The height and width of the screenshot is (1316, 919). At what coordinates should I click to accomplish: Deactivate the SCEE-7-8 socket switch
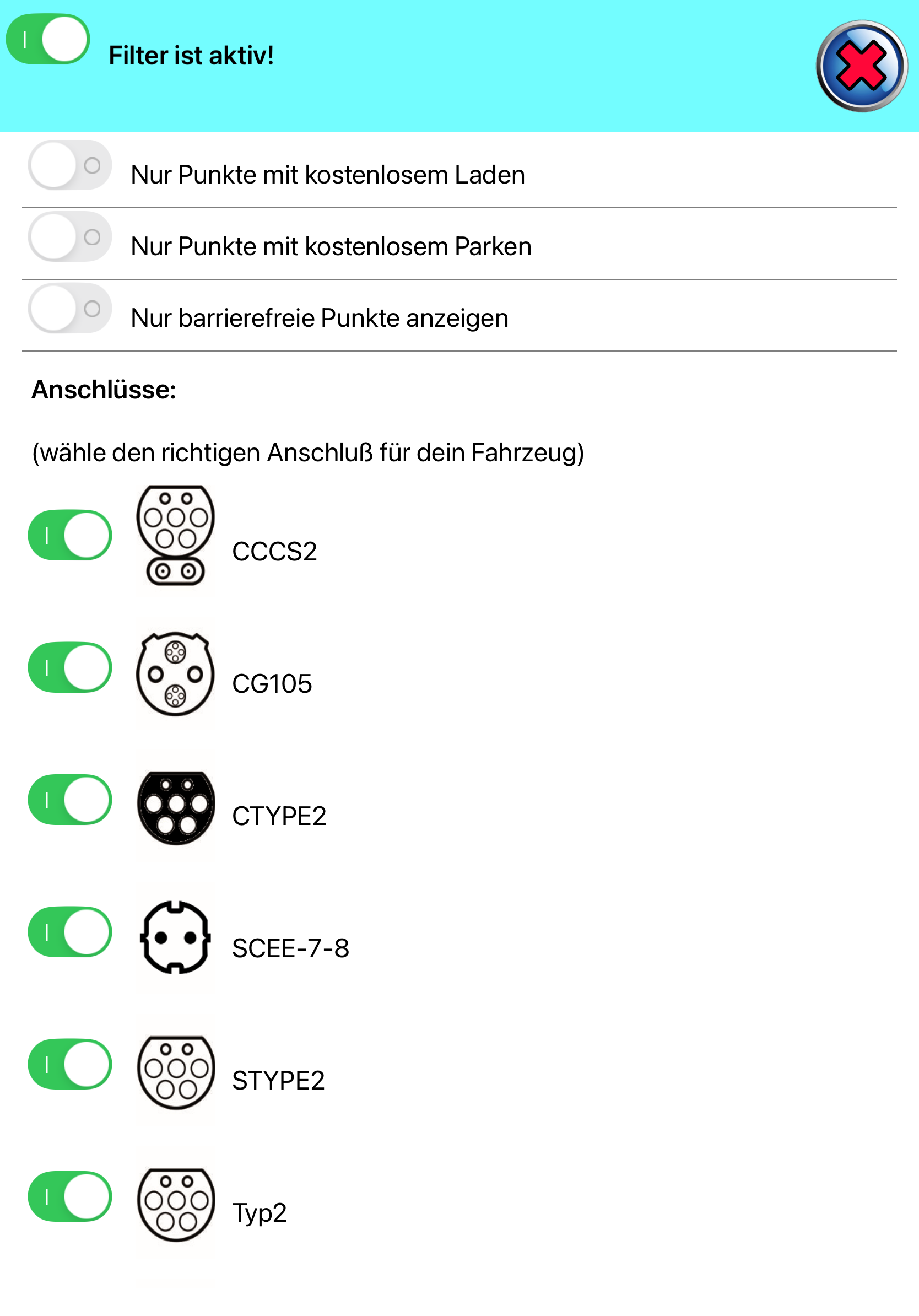click(70, 932)
